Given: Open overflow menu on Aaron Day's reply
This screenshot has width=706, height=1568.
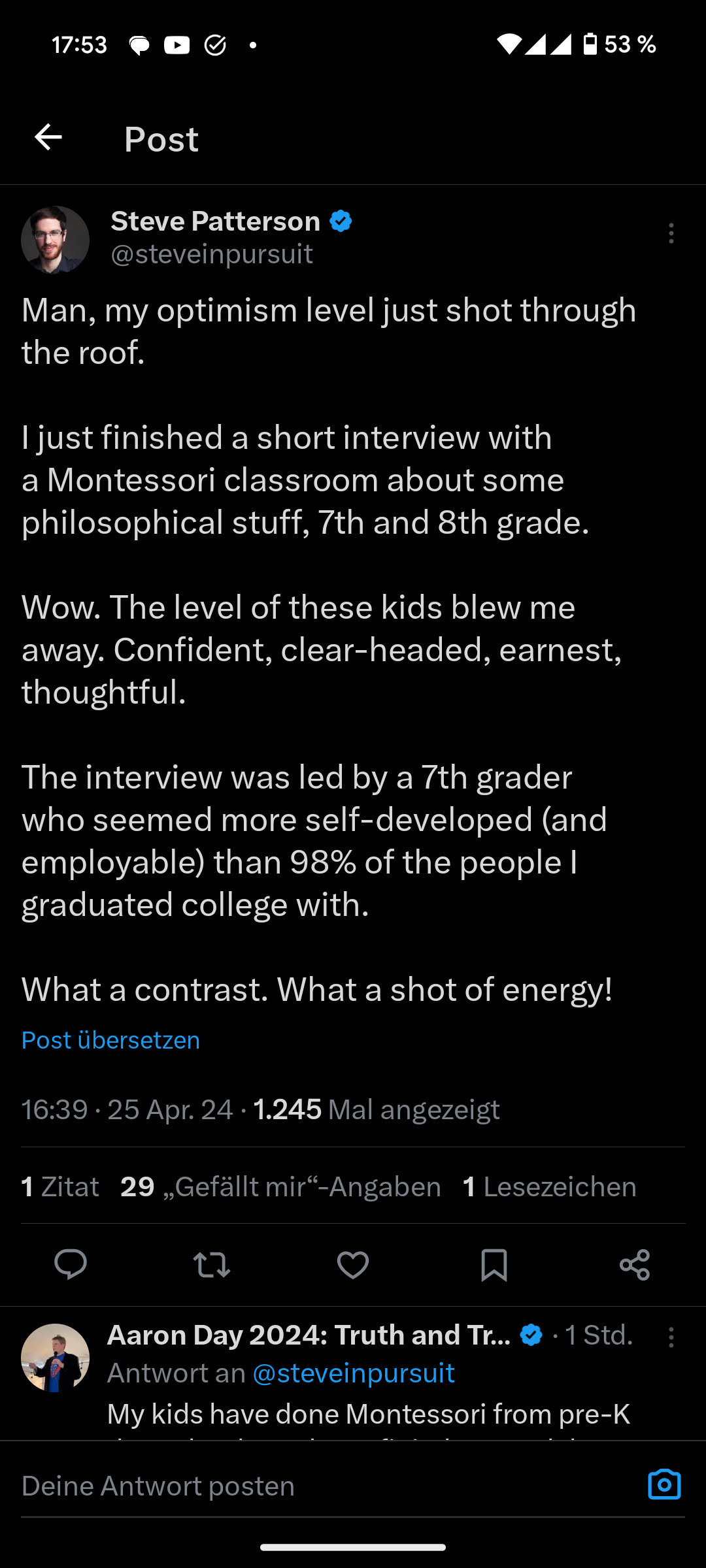Looking at the screenshot, I should pyautogui.click(x=671, y=1337).
